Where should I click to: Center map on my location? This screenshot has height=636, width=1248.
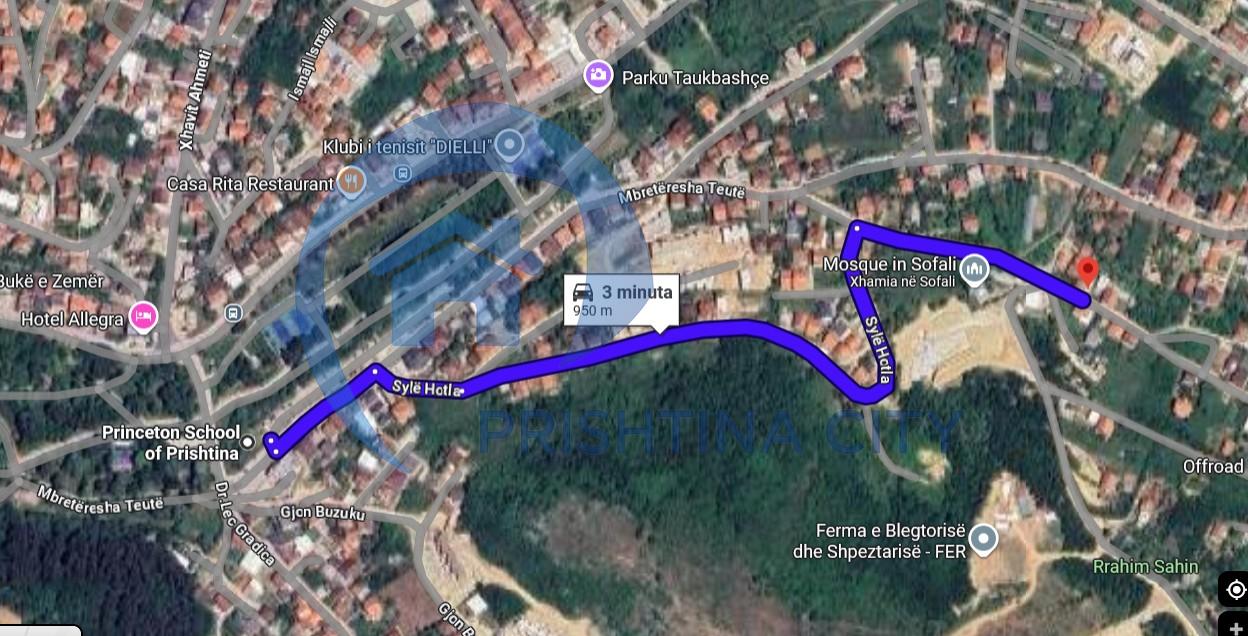[x=1234, y=589]
